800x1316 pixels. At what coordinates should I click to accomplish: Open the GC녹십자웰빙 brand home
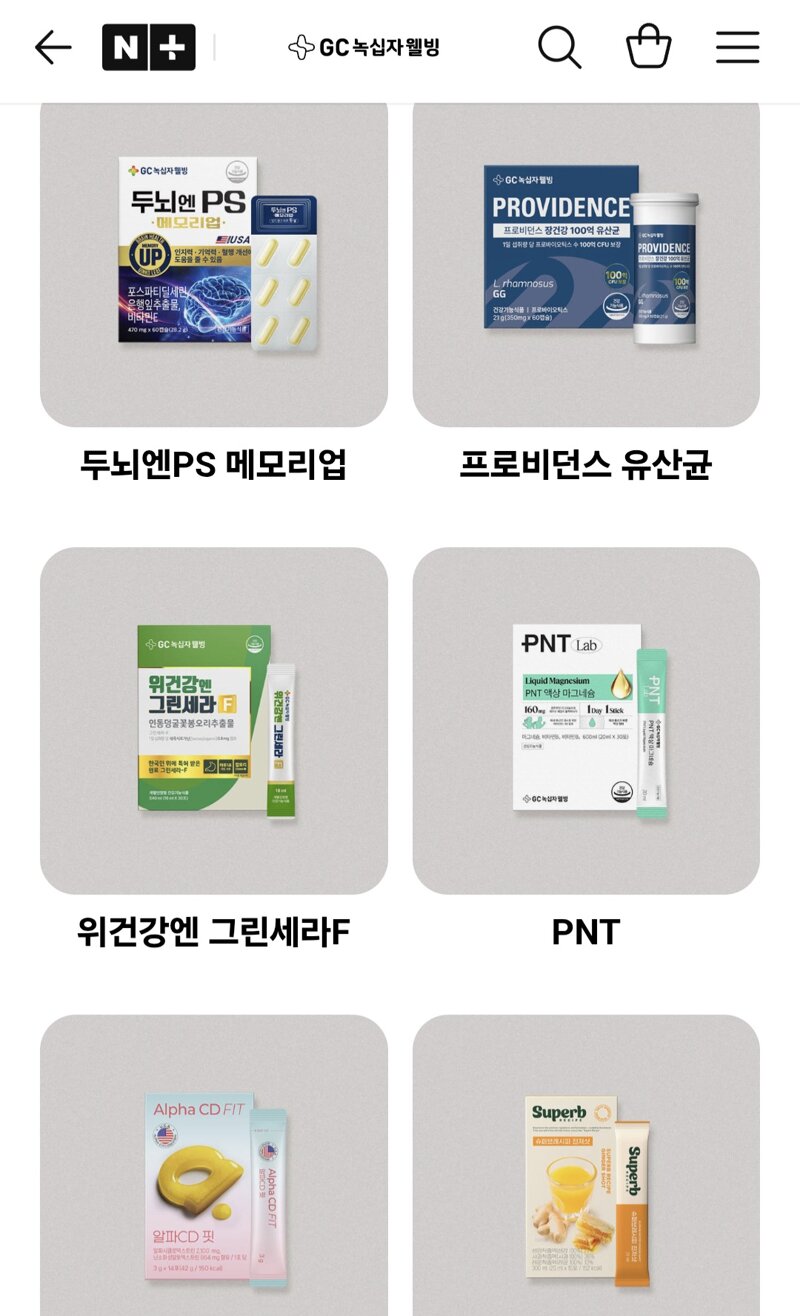[364, 47]
